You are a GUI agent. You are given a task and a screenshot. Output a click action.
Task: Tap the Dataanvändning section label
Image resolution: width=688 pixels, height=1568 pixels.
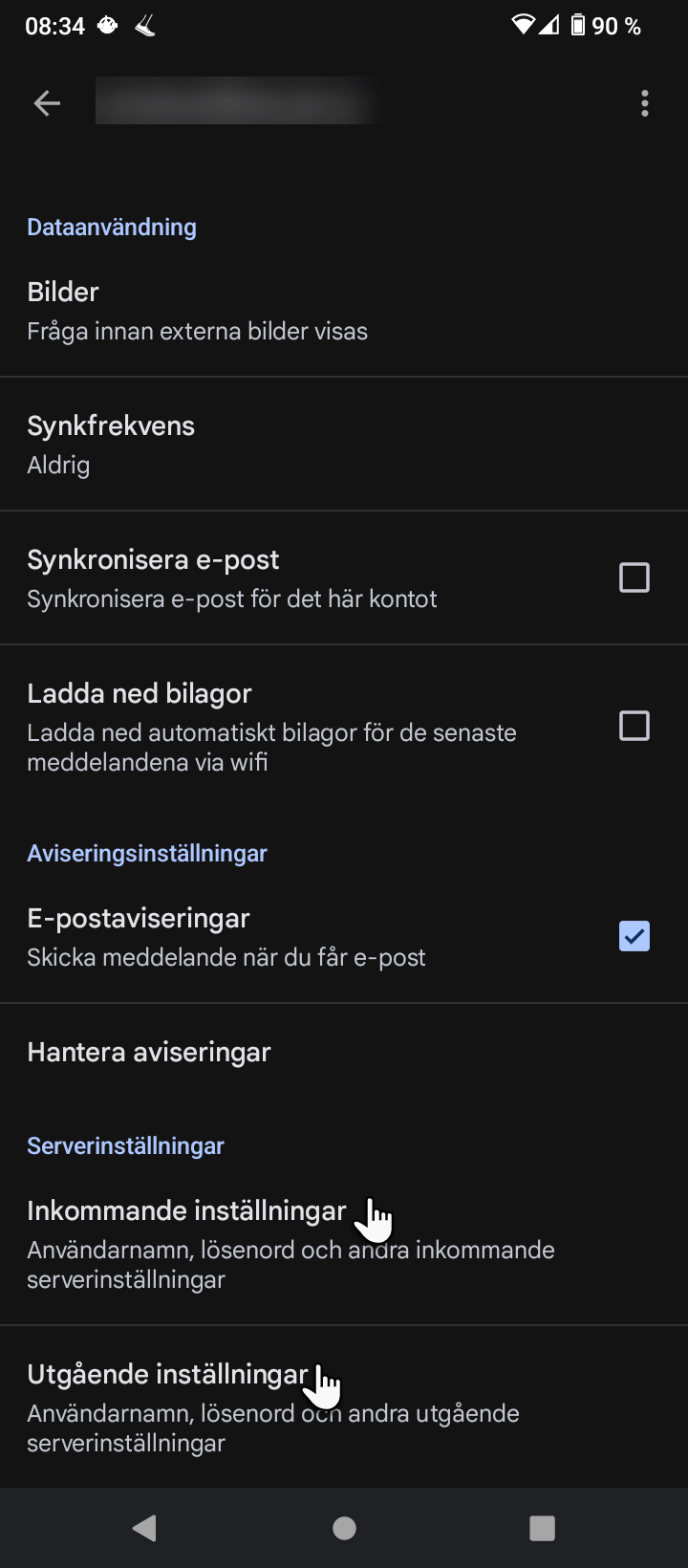[111, 227]
